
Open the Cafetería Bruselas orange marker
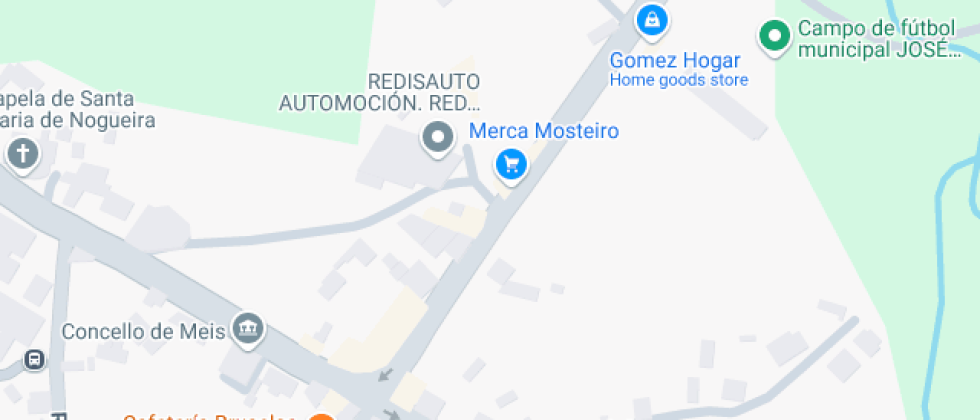click(322, 417)
